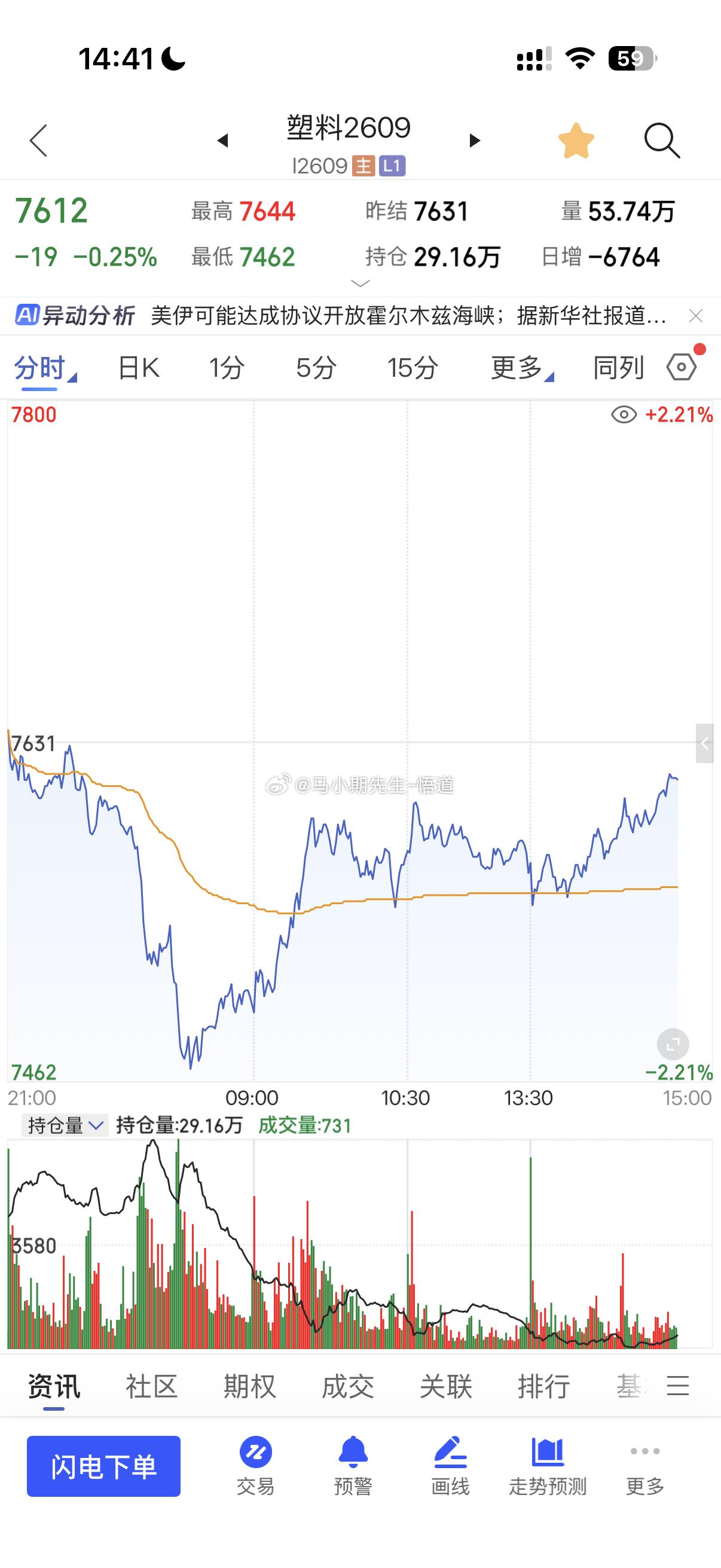The height and width of the screenshot is (1568, 721).
Task: Open the 期权 tab
Action: 249,1387
